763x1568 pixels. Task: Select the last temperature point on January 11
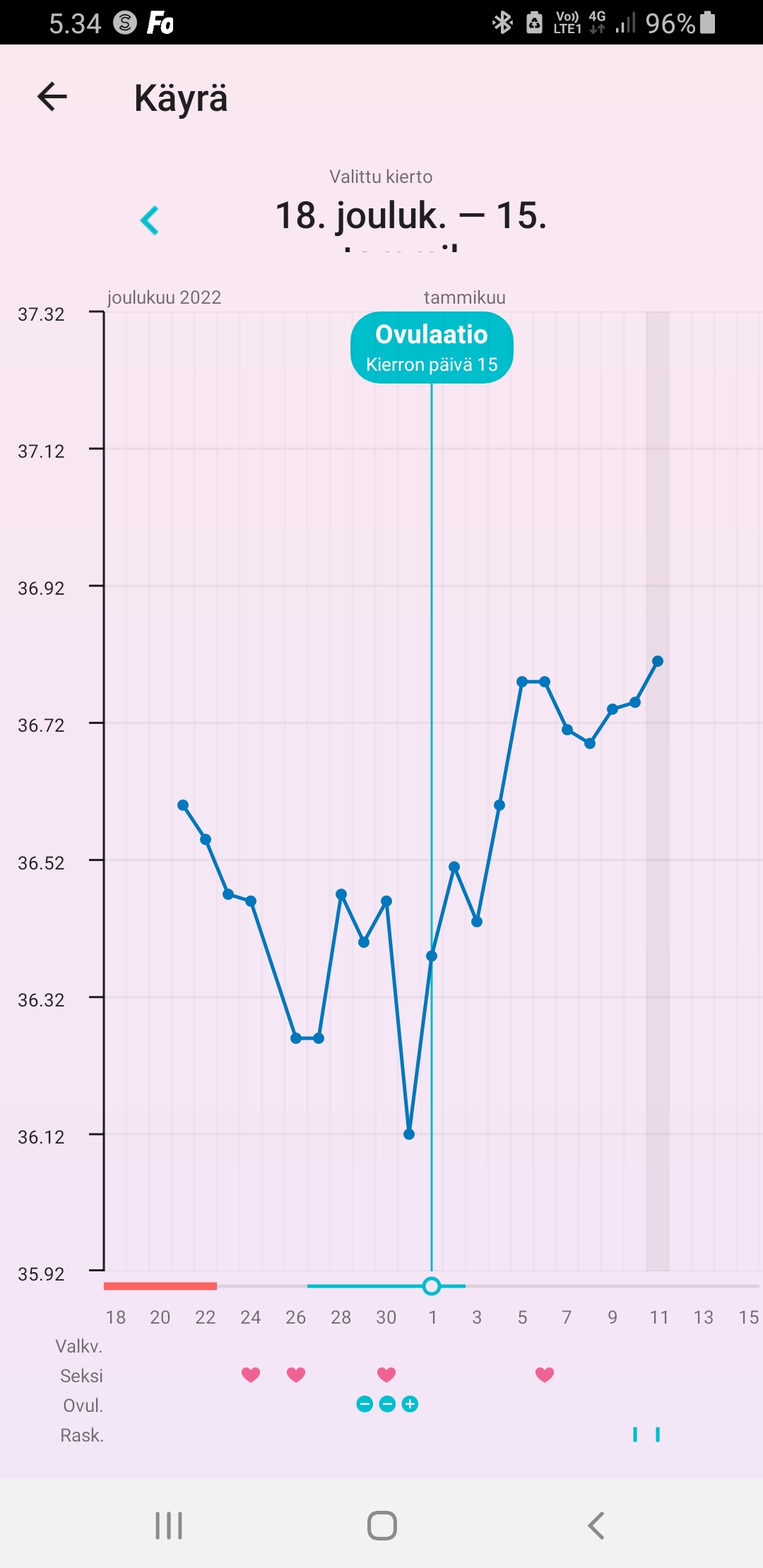[x=658, y=661]
